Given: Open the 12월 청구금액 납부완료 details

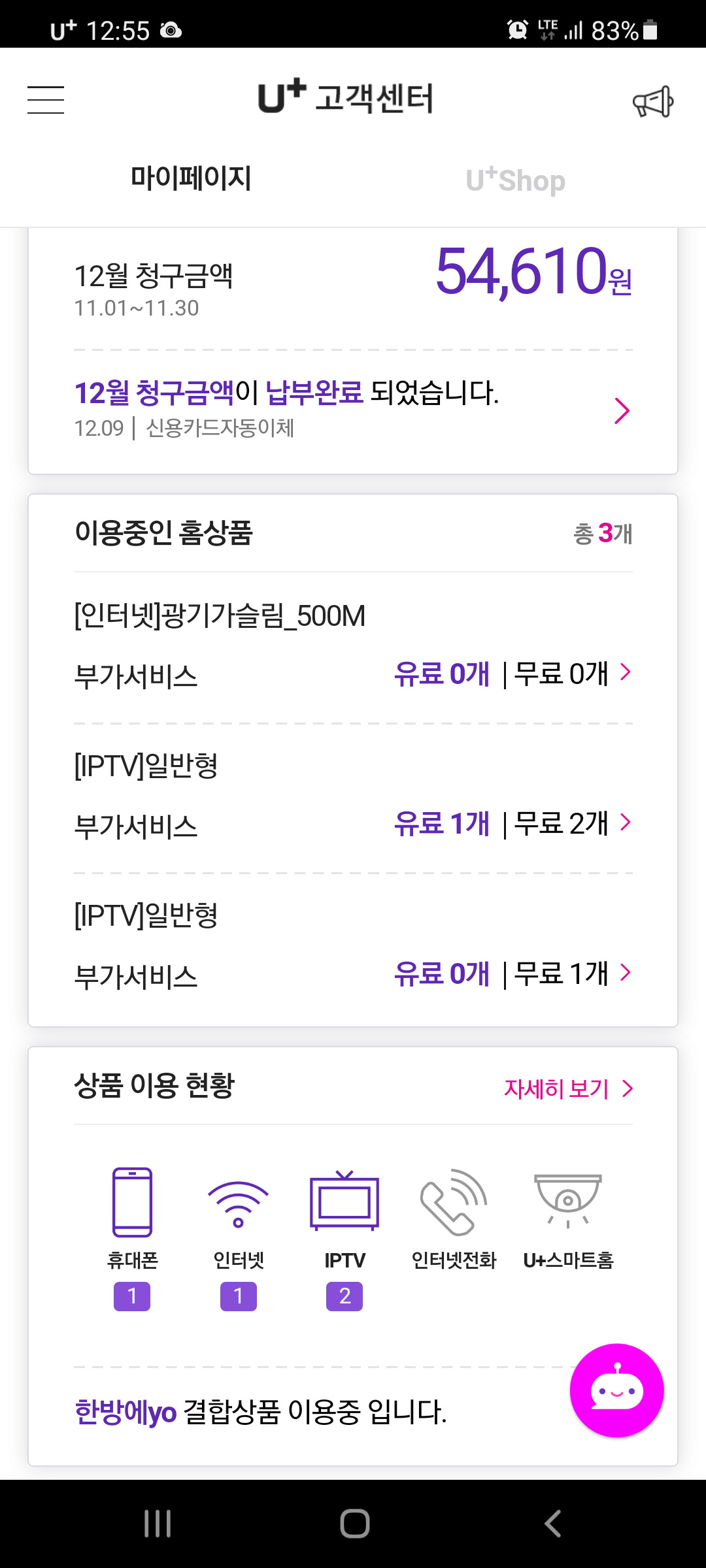Looking at the screenshot, I should point(353,410).
